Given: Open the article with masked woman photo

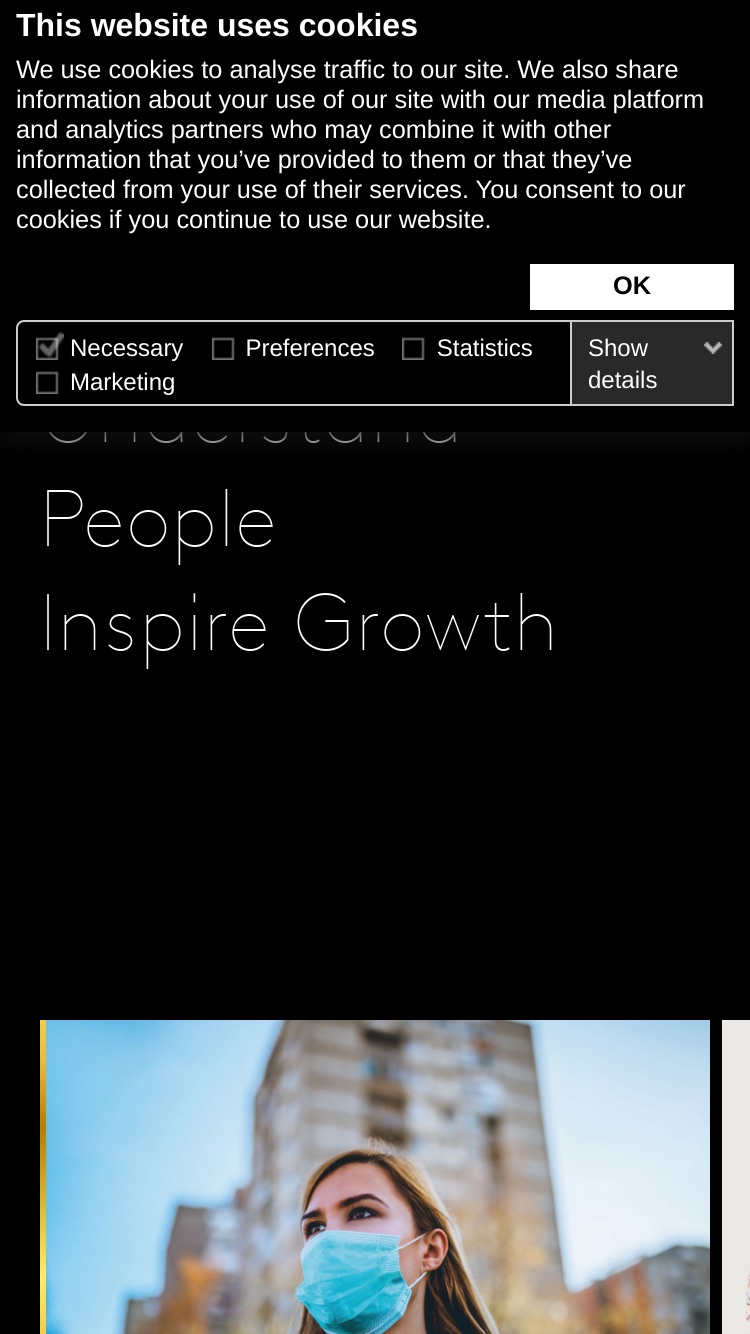Looking at the screenshot, I should click(375, 1177).
